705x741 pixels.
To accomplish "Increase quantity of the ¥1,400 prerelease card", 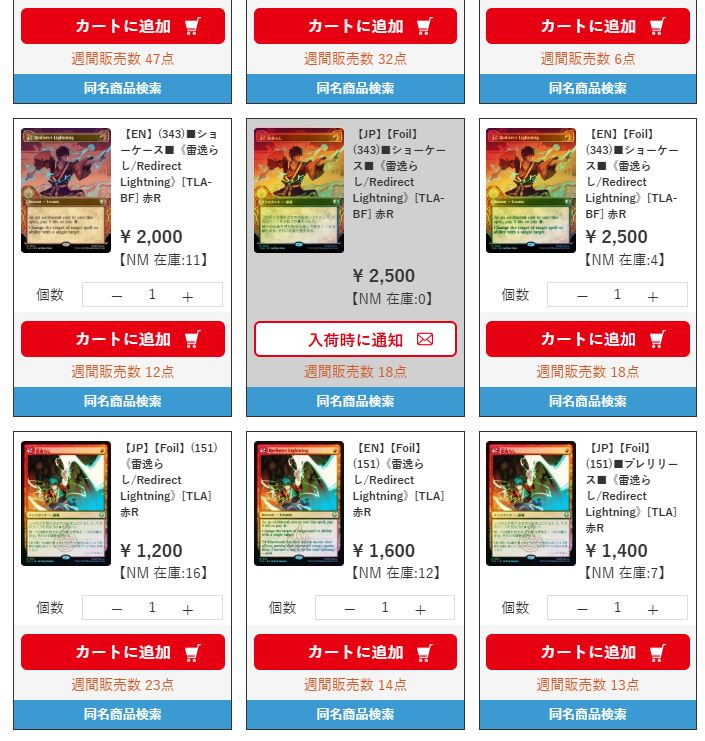I will tap(653, 609).
